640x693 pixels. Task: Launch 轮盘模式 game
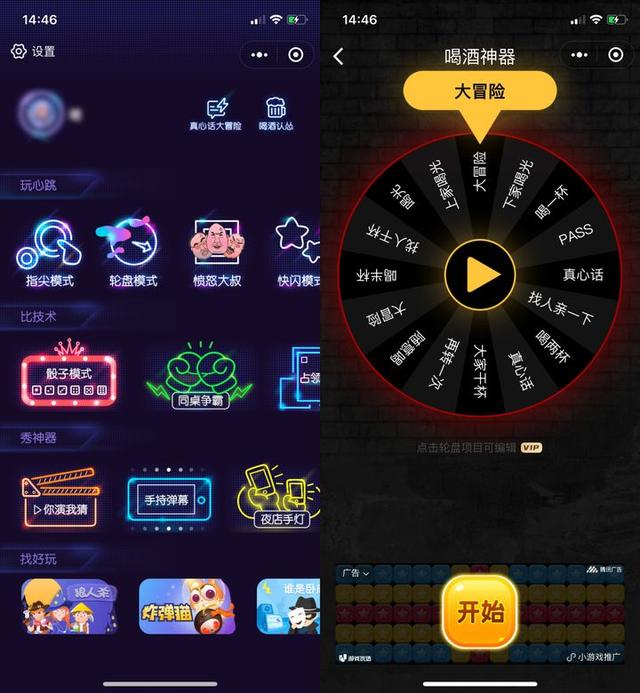click(133, 252)
